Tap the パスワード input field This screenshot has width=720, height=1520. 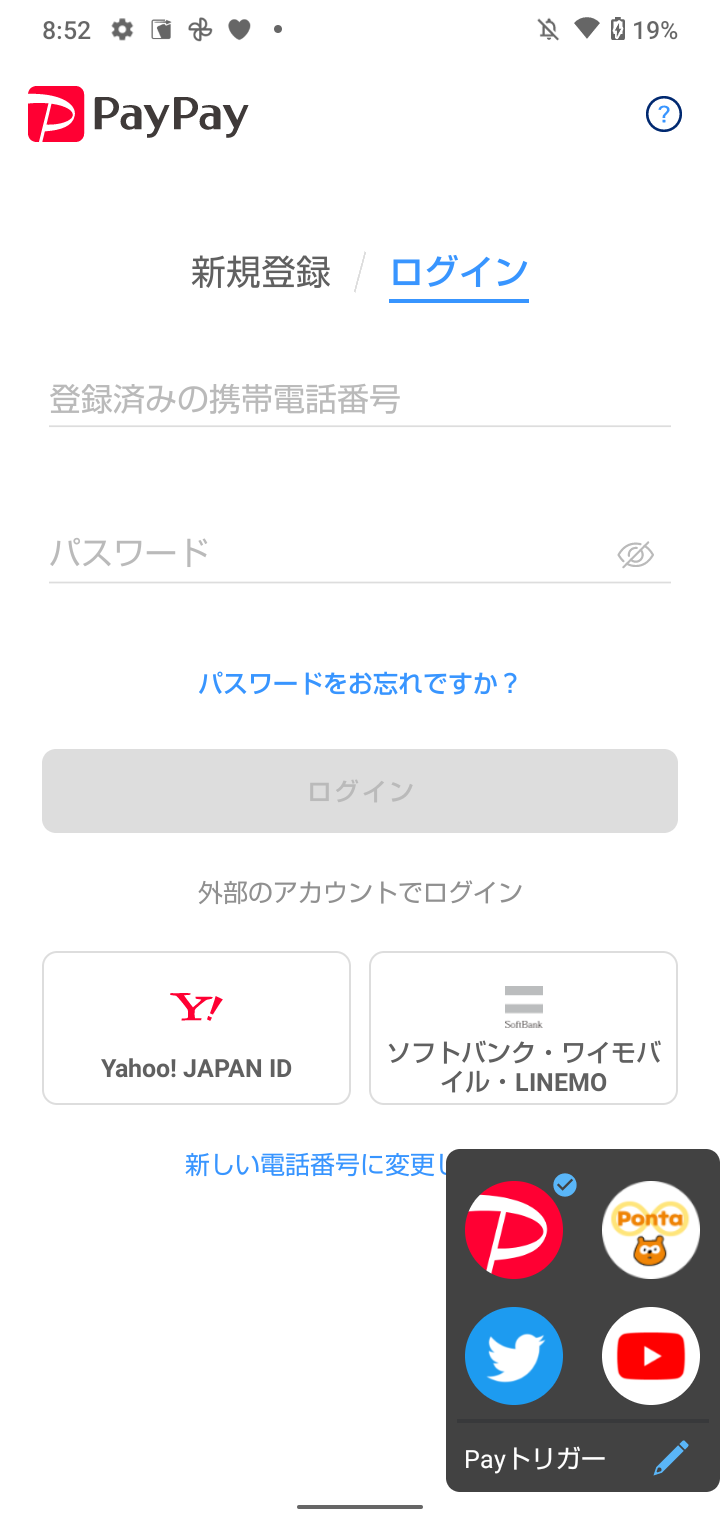tap(330, 552)
